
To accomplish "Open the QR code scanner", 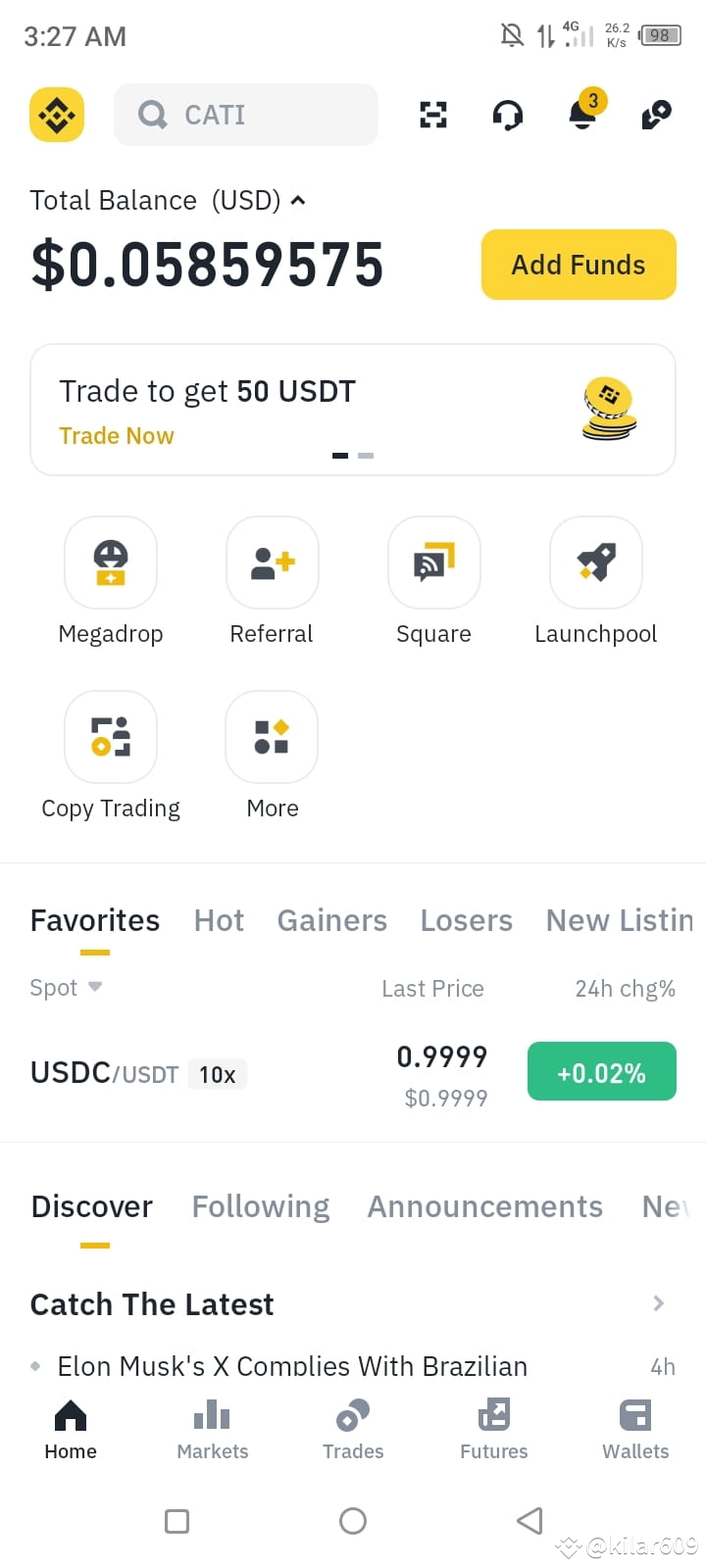I will (x=432, y=115).
